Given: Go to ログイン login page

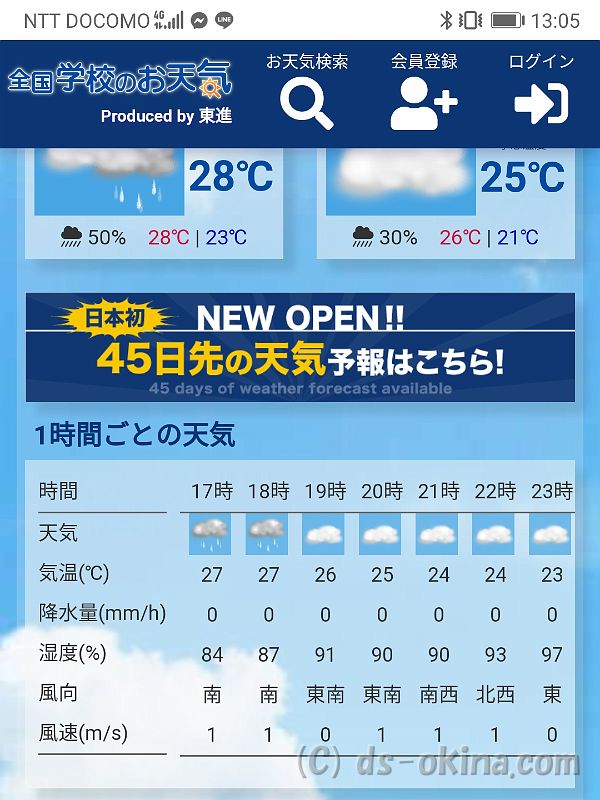Looking at the screenshot, I should click(541, 93).
